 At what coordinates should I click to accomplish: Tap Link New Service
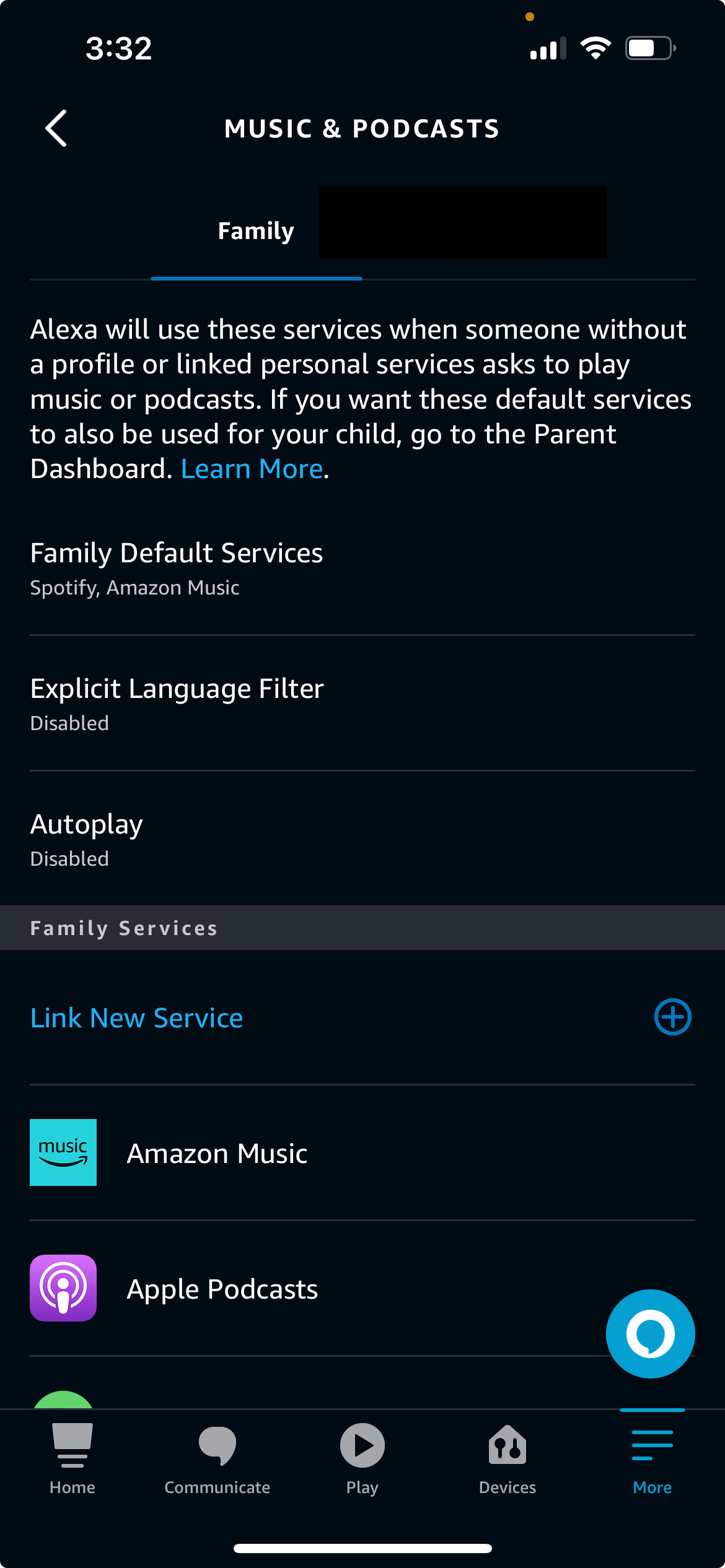pos(136,1018)
